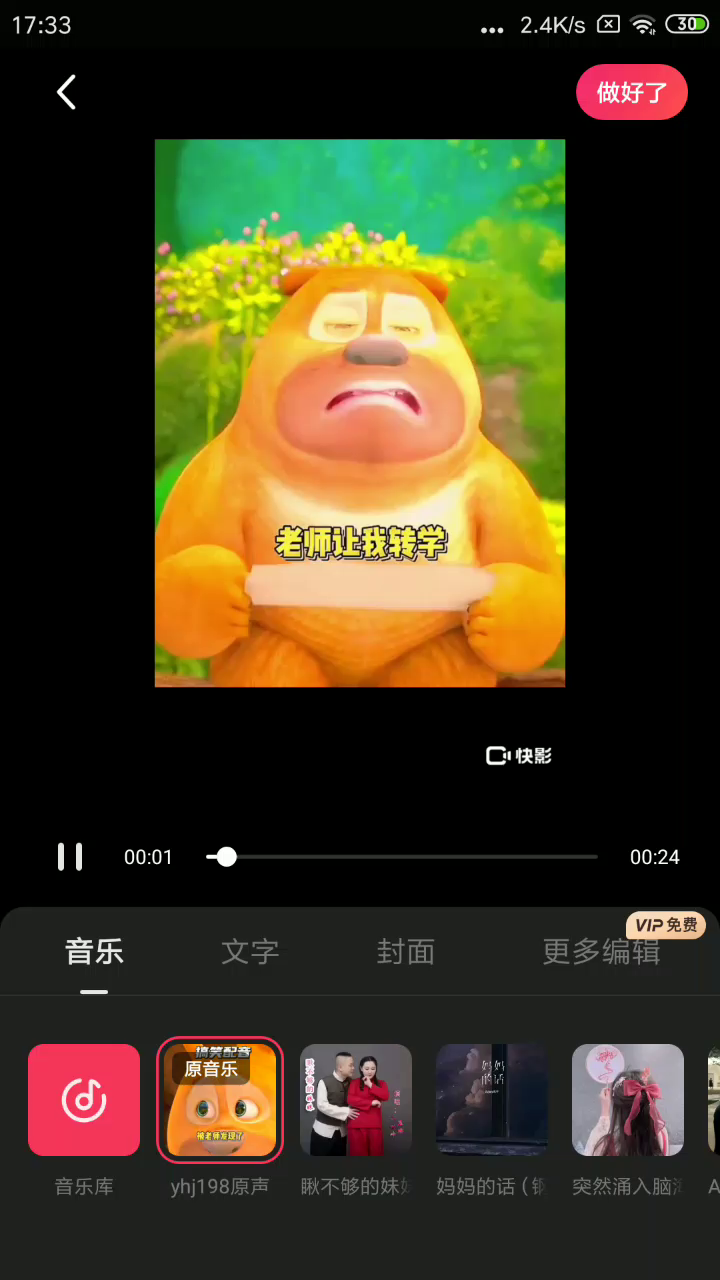720x1280 pixels.
Task: Switch to the 封面 tab
Action: (406, 951)
